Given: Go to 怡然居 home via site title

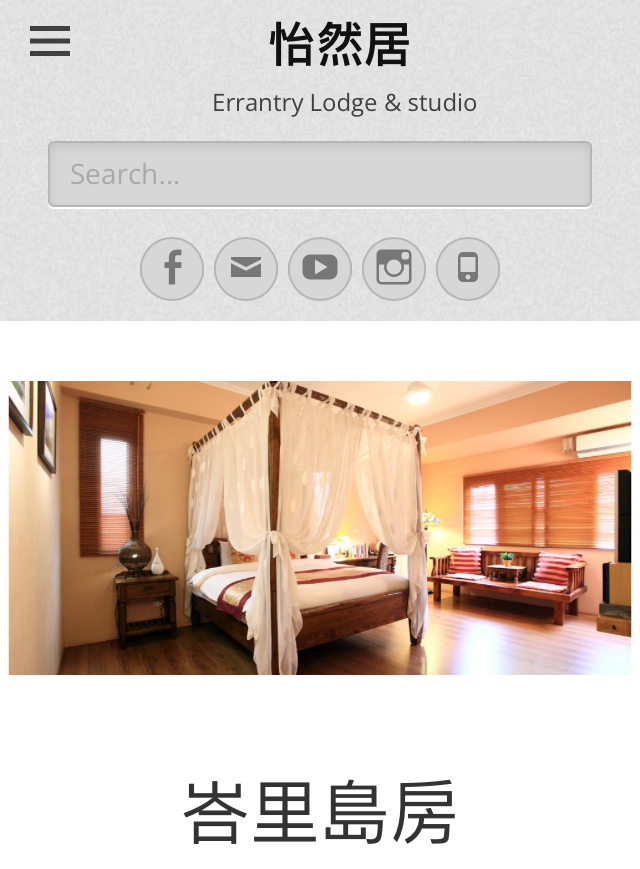Looking at the screenshot, I should [x=340, y=45].
